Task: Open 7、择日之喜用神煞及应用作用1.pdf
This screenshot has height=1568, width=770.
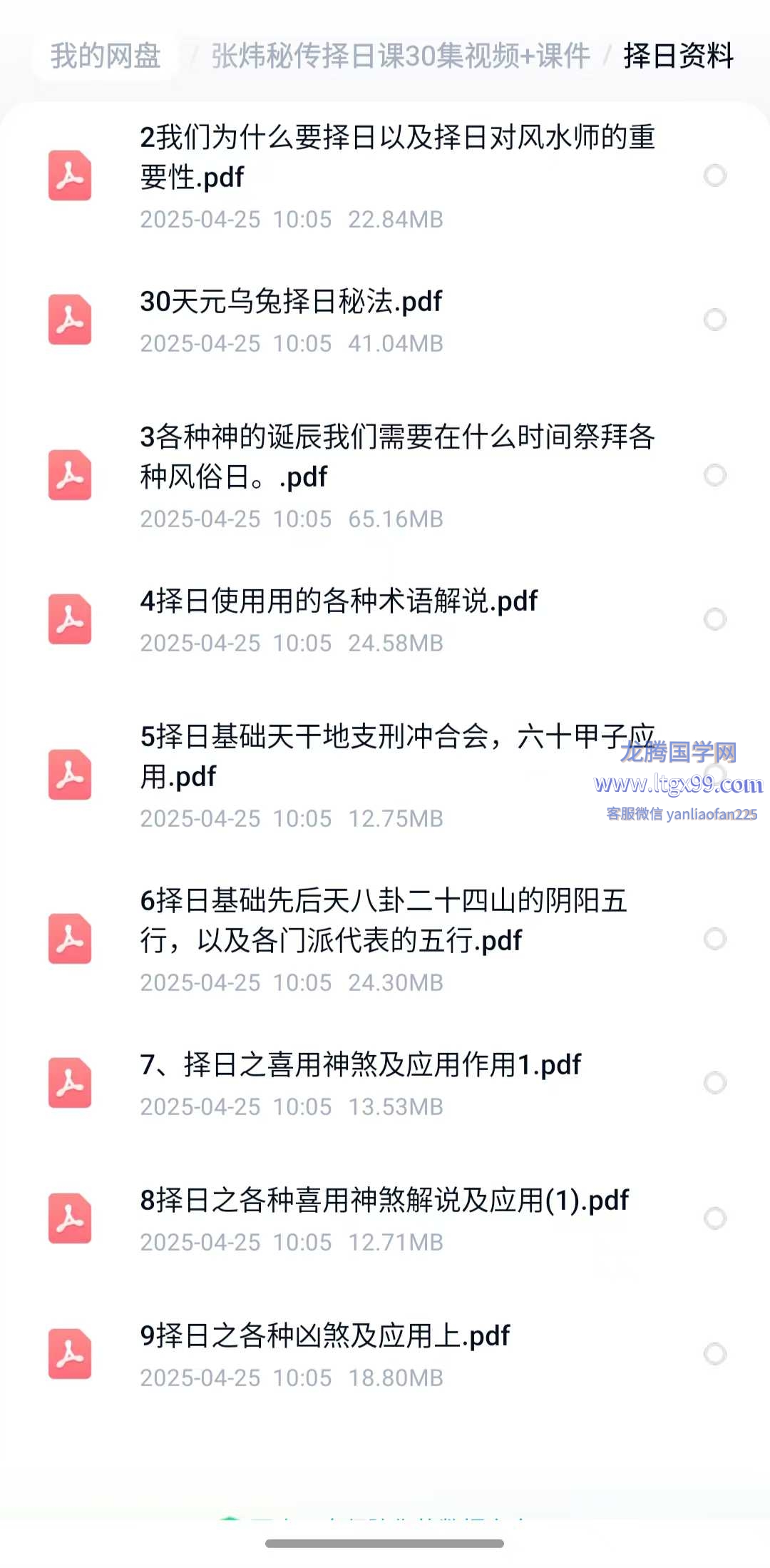Action: [360, 1066]
